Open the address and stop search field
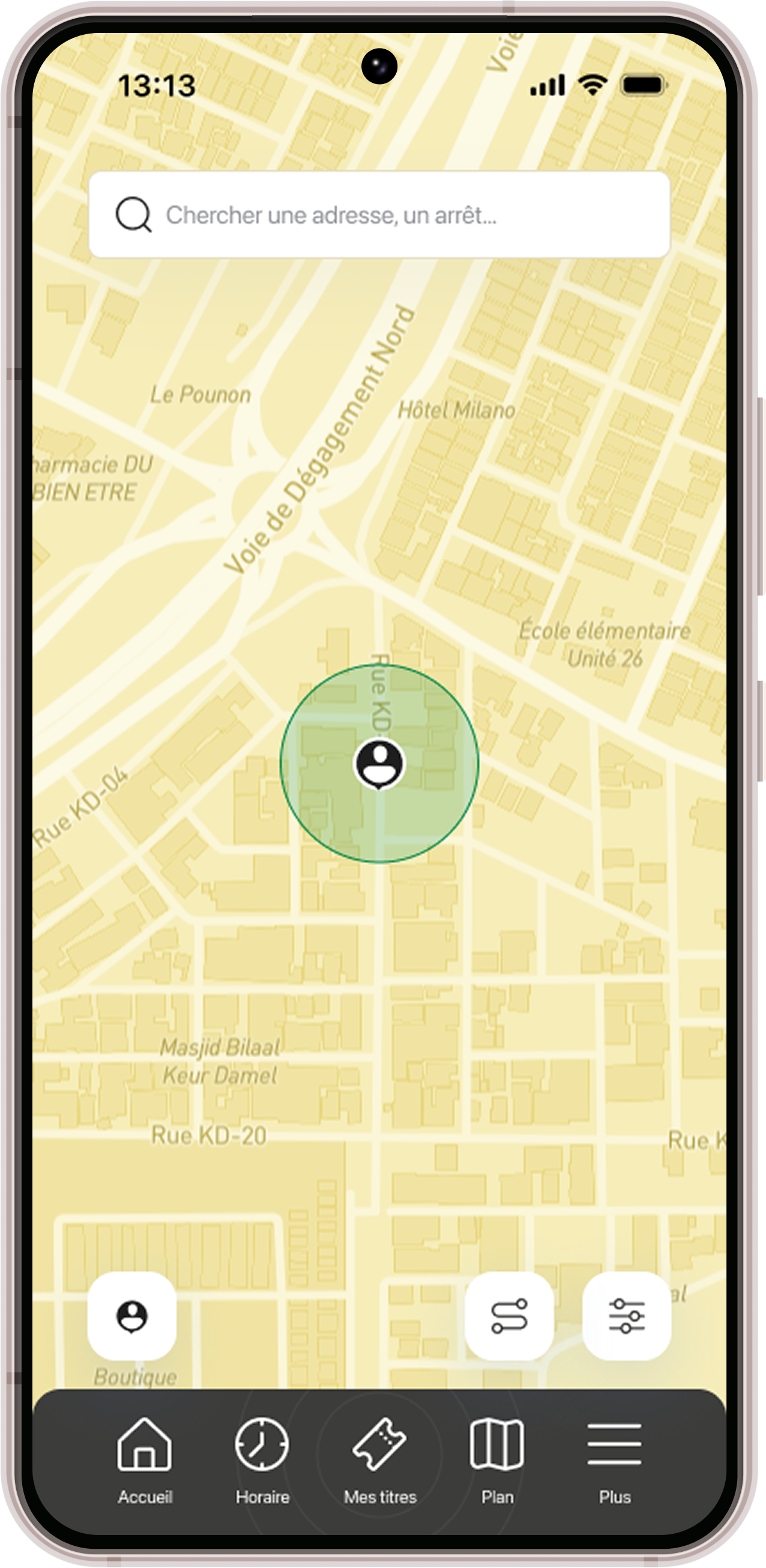 (379, 215)
